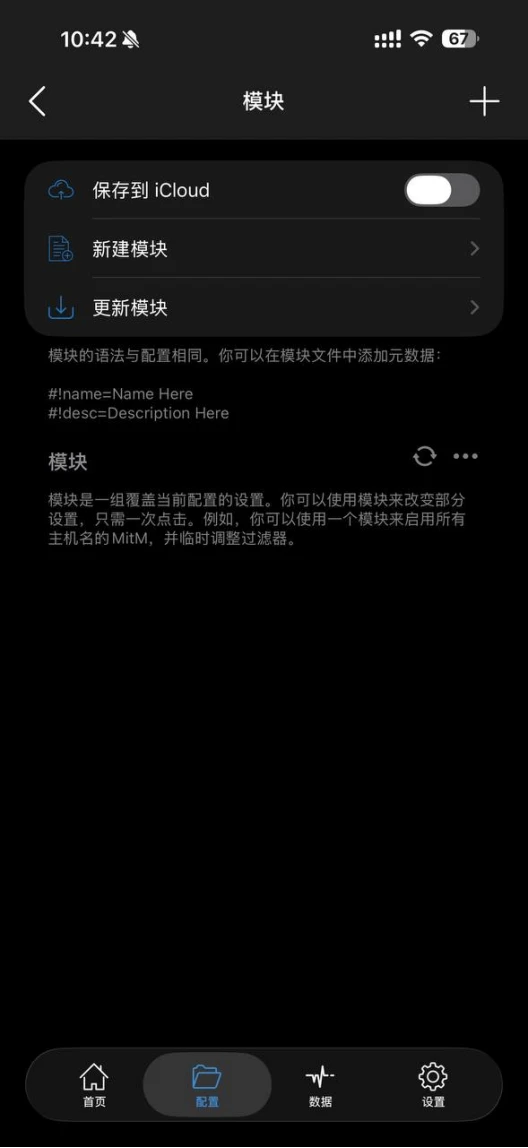
Task: Switch to the 首页 tab
Action: point(94,1086)
